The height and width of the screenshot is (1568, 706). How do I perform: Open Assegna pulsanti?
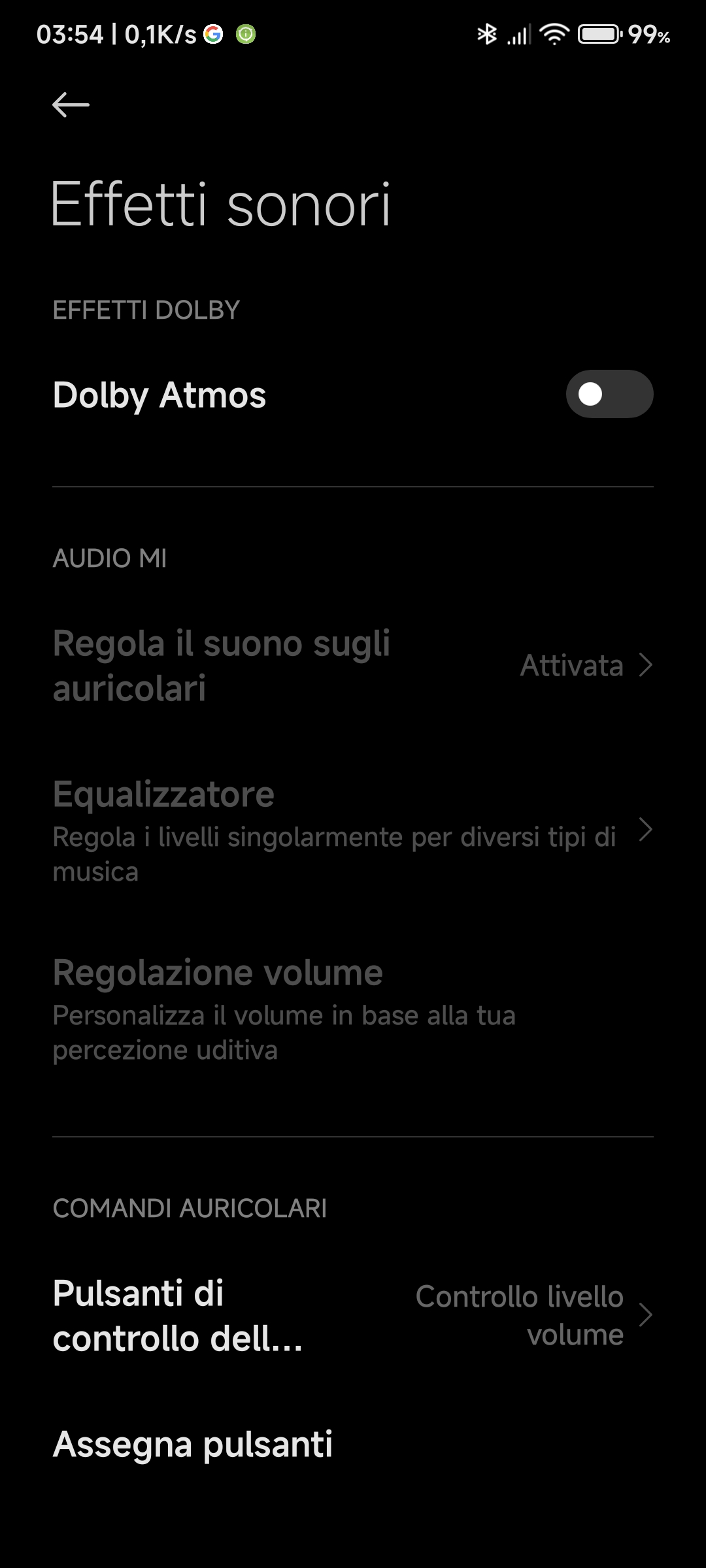(x=353, y=1444)
